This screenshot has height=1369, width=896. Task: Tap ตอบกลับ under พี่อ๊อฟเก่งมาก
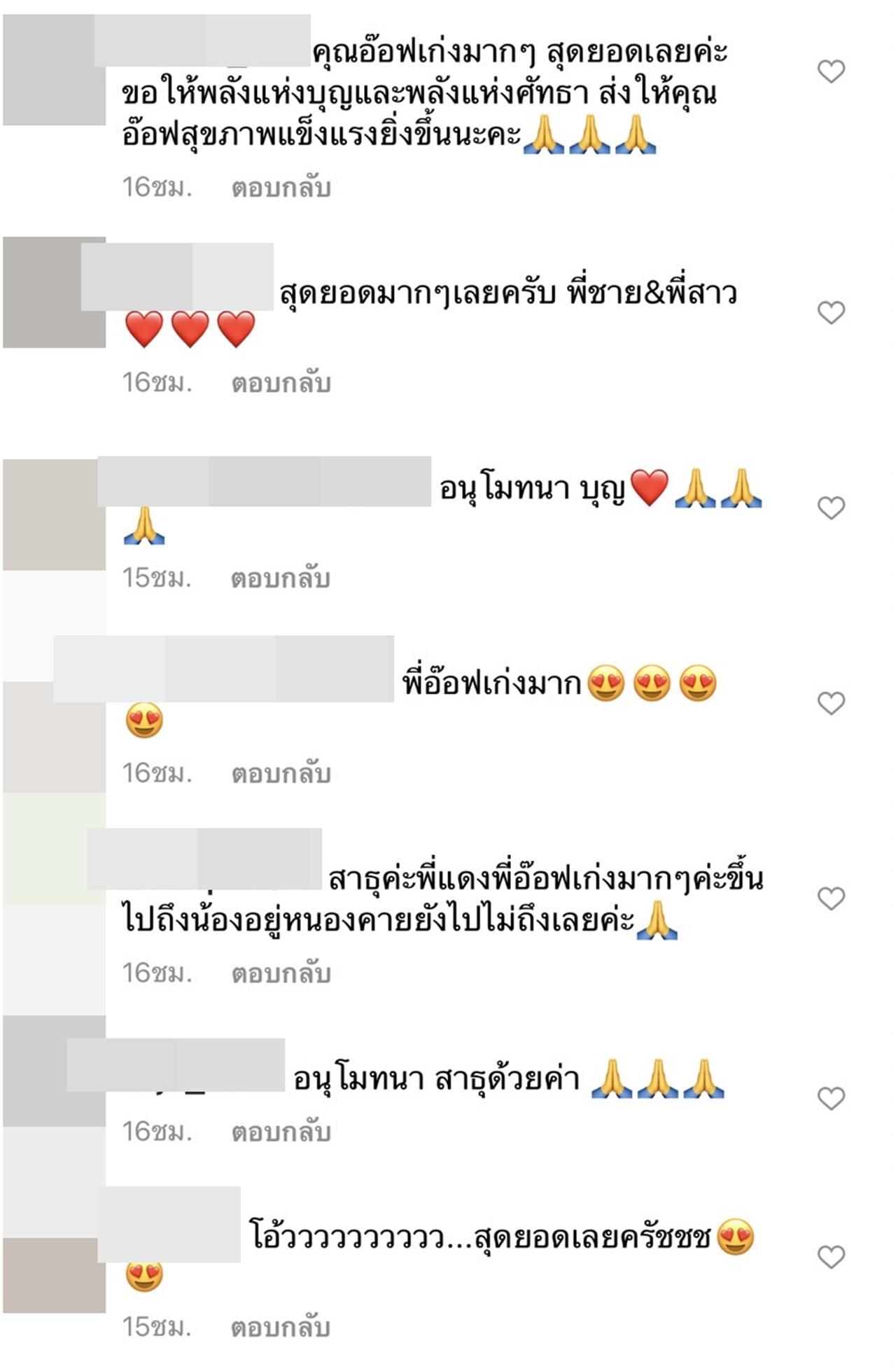pos(281,774)
